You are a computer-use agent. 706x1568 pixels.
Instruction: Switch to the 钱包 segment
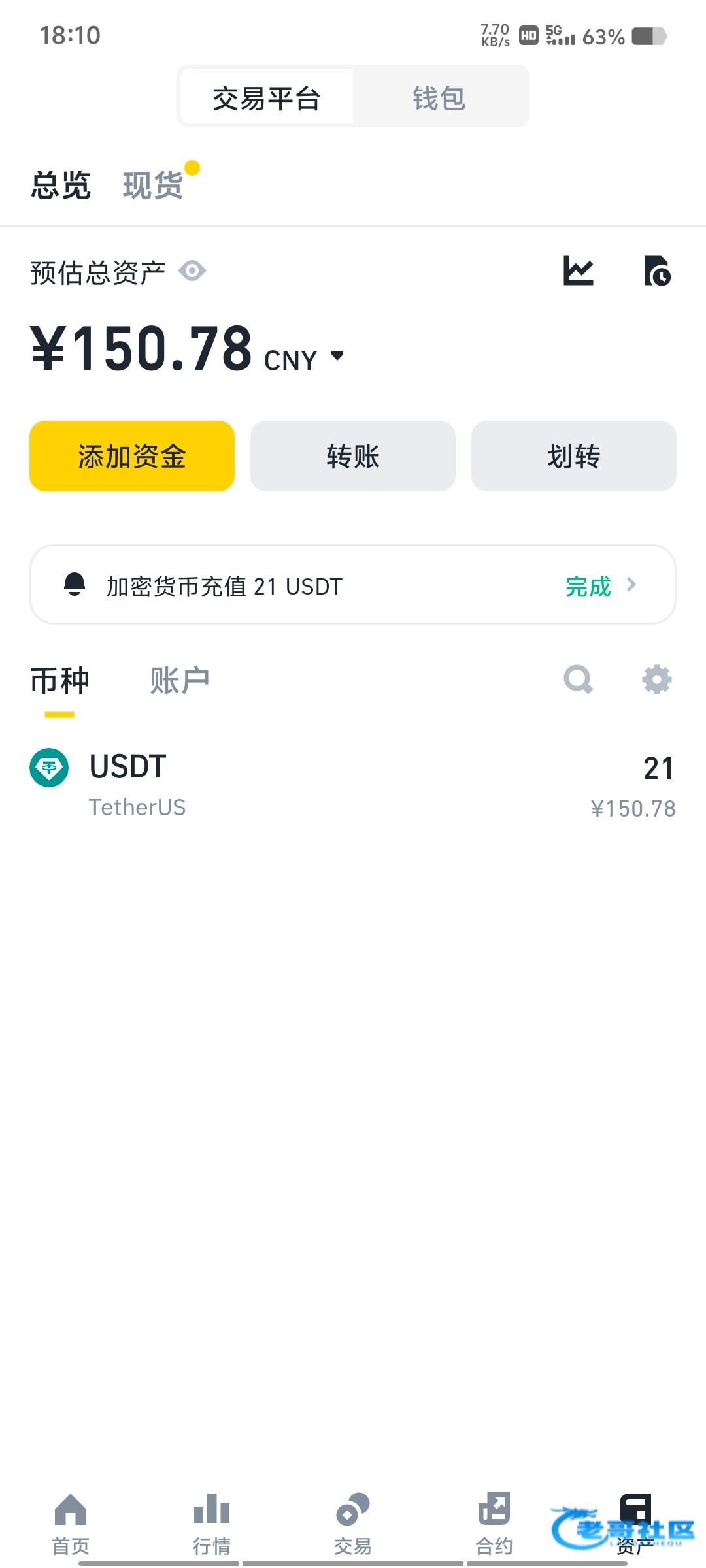[x=439, y=98]
